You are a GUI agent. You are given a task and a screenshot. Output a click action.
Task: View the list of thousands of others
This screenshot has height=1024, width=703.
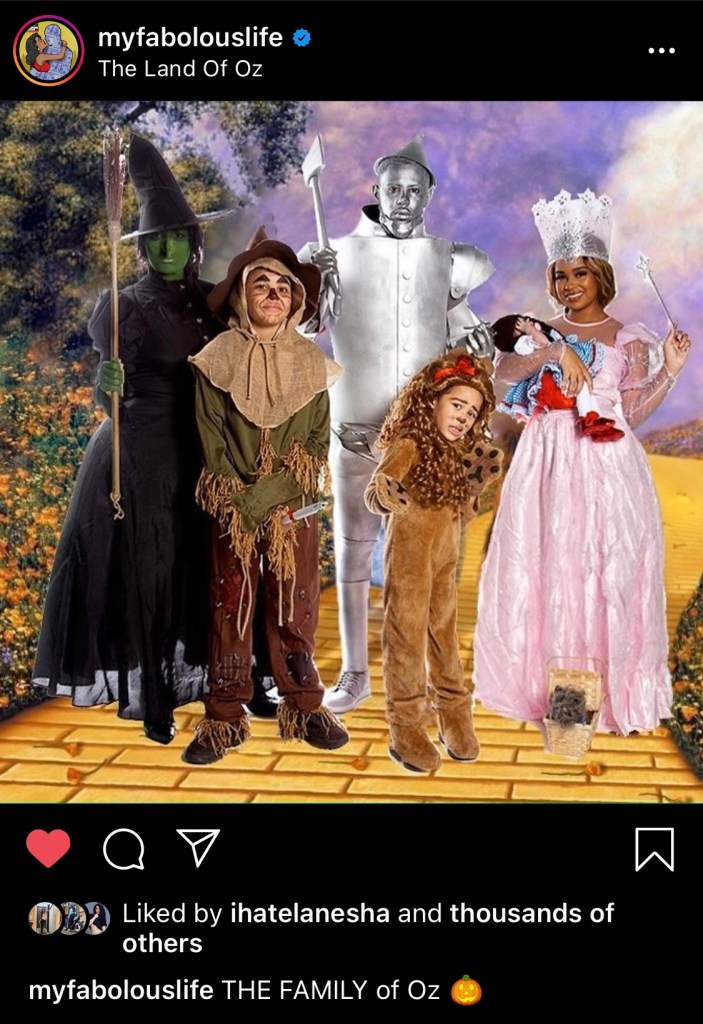(530, 913)
